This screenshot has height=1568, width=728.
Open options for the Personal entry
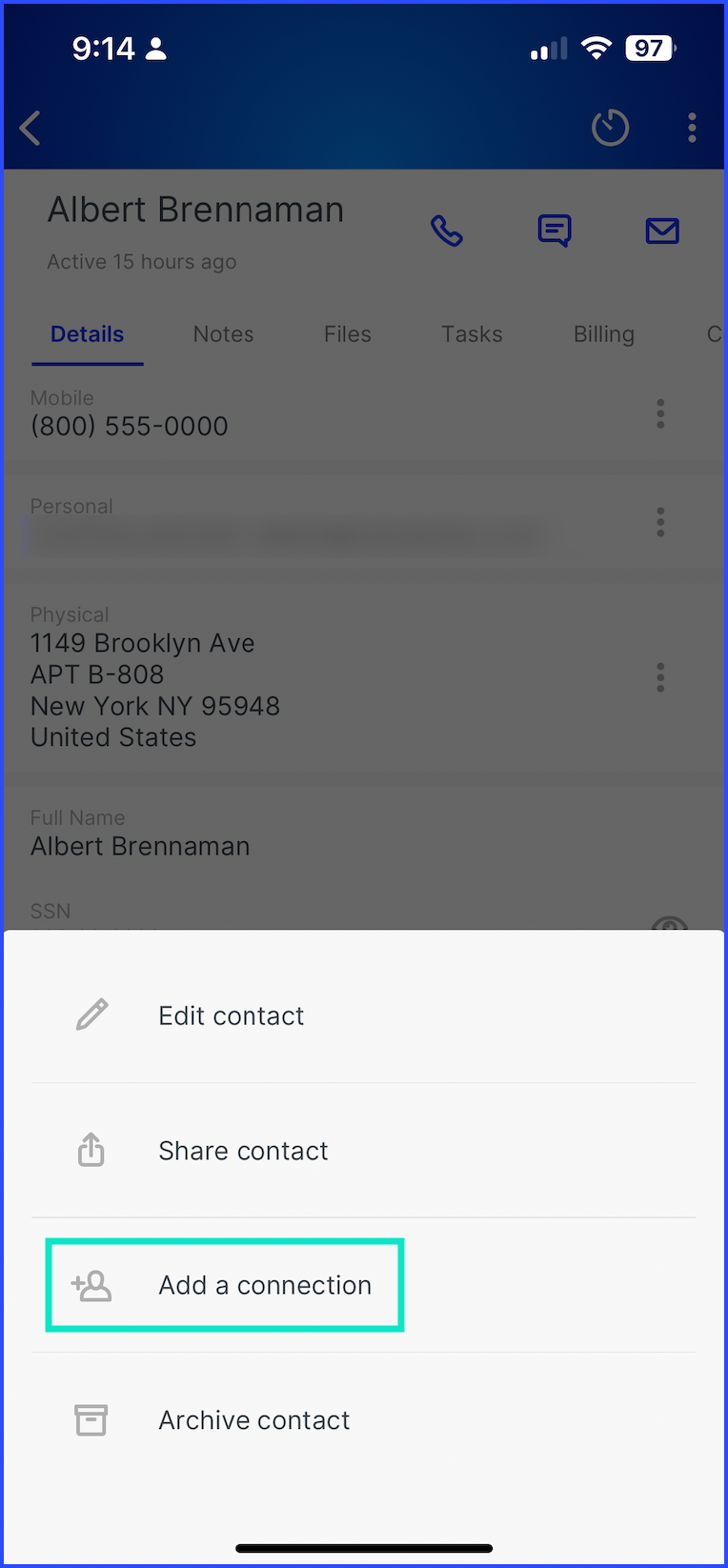pyautogui.click(x=660, y=522)
